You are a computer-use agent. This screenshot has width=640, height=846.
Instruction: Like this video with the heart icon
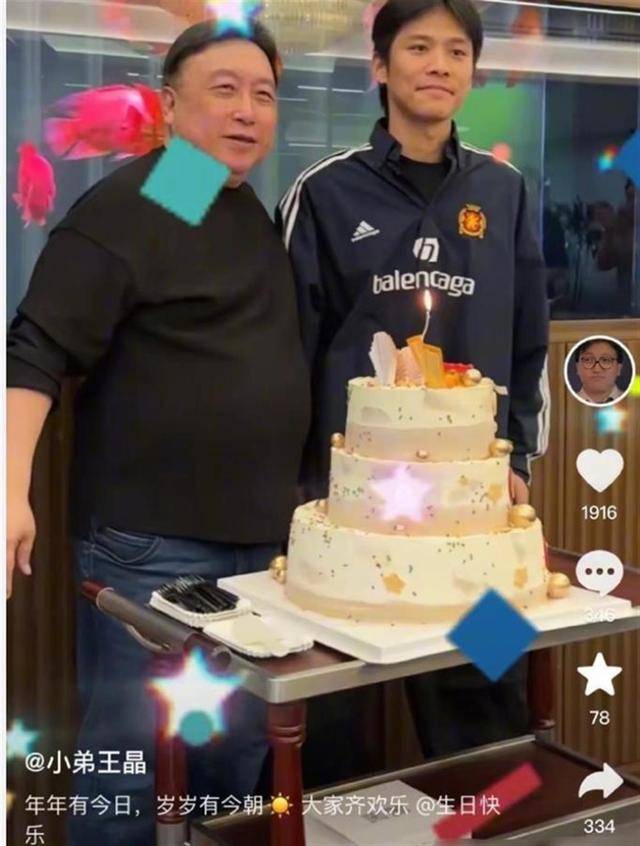(x=599, y=469)
